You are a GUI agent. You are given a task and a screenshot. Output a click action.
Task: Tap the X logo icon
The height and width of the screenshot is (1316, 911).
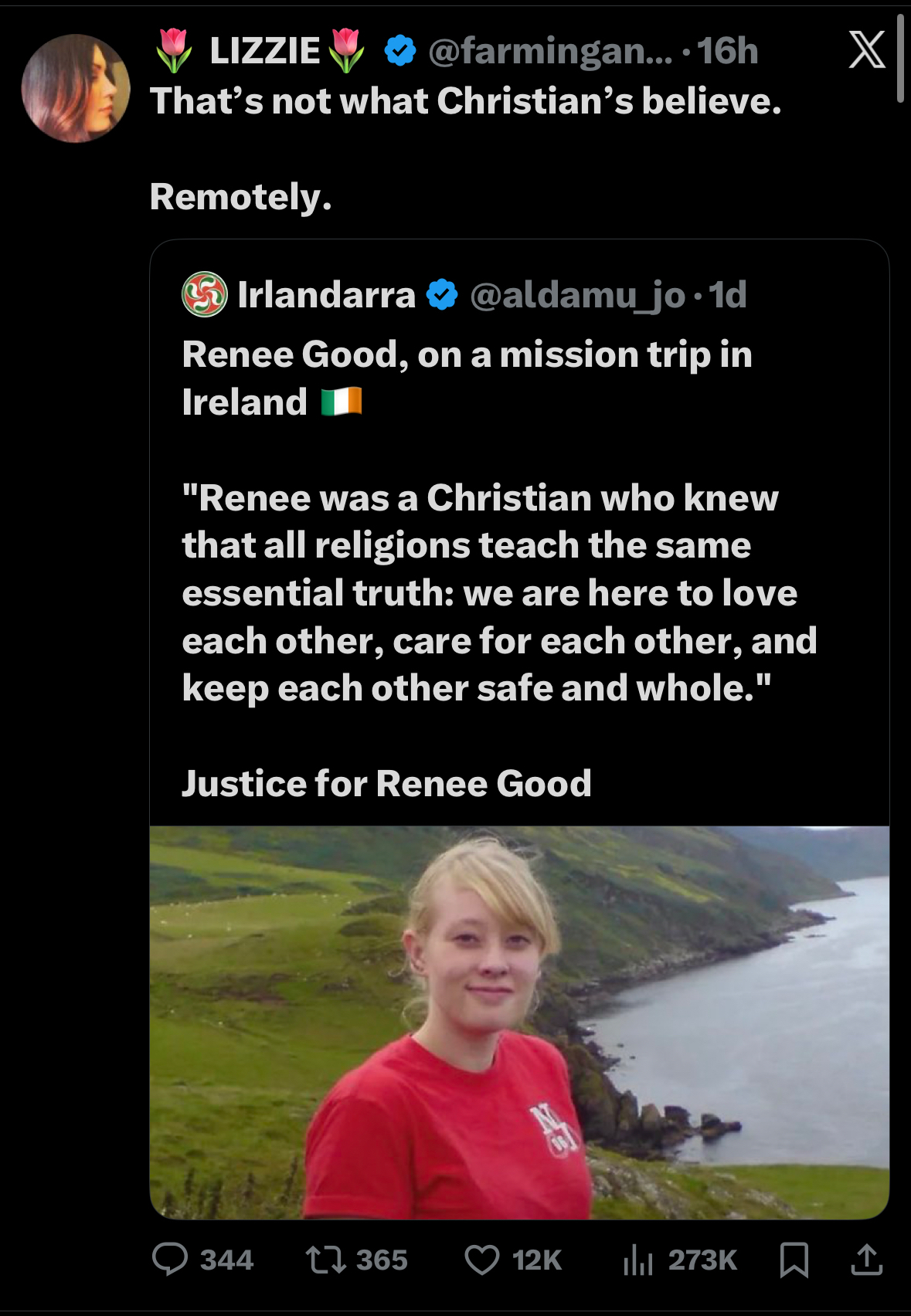tap(867, 51)
